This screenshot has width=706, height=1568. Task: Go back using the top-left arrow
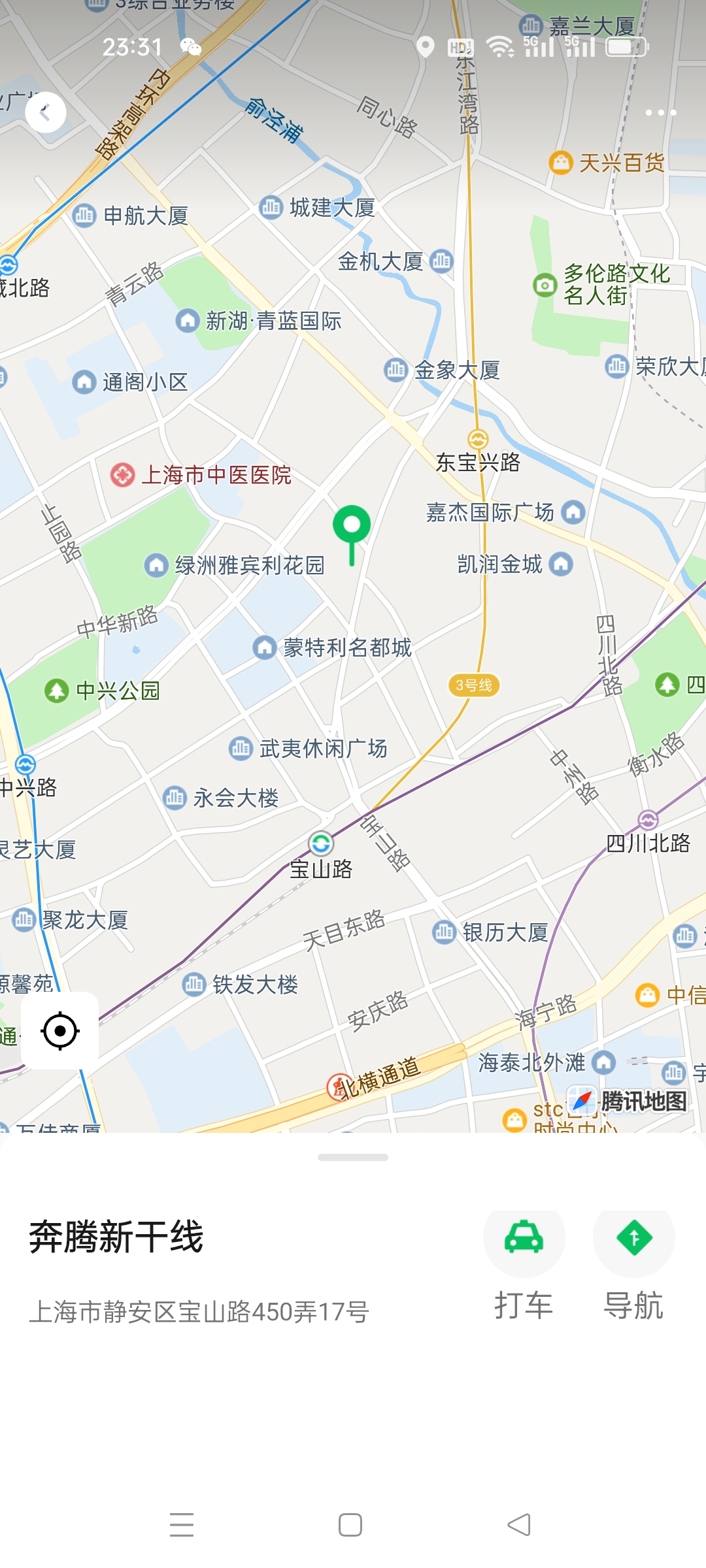pyautogui.click(x=45, y=112)
